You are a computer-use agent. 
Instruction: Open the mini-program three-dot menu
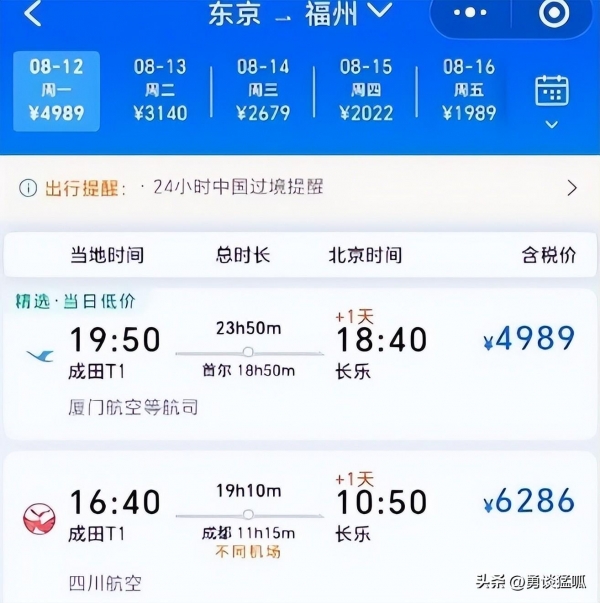[469, 14]
